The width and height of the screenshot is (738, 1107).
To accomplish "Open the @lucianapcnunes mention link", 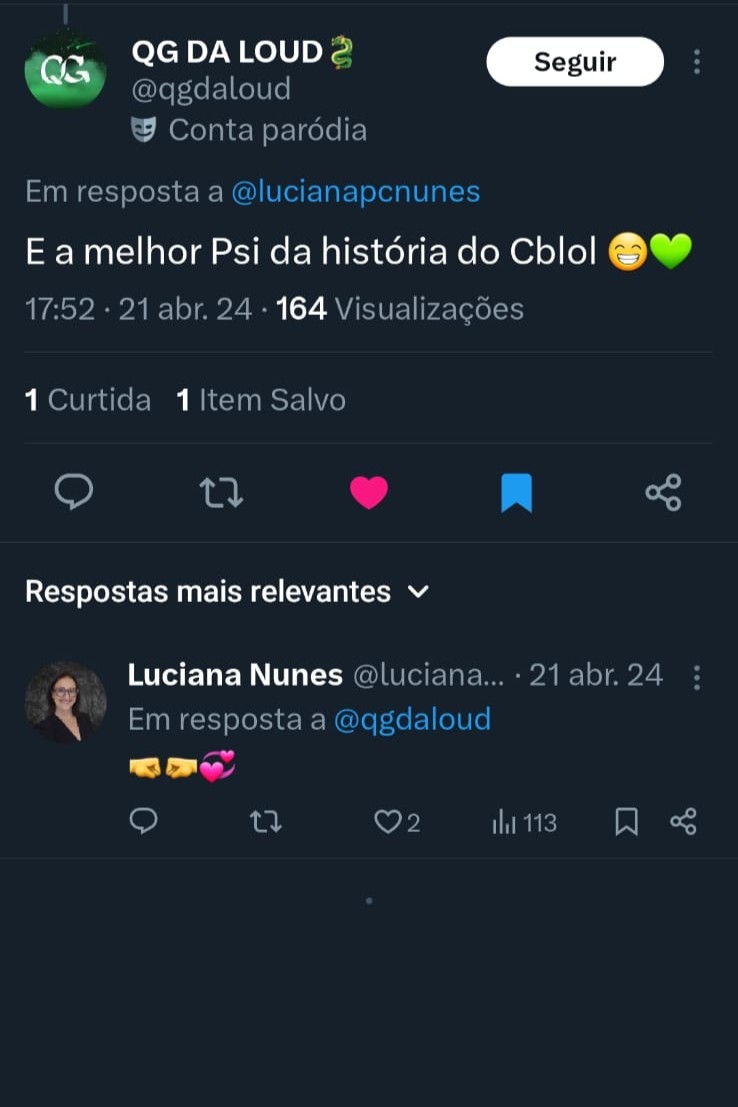I will click(355, 191).
